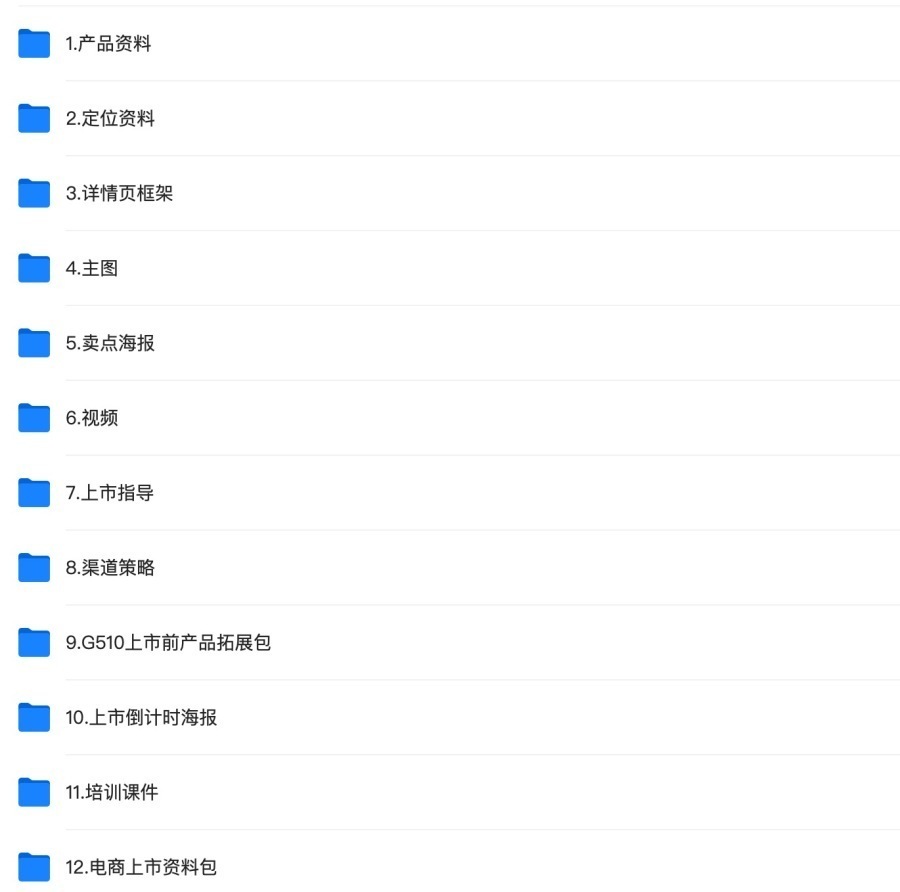
Task: Open the 2.定位资料 folder
Action: pyautogui.click(x=110, y=119)
